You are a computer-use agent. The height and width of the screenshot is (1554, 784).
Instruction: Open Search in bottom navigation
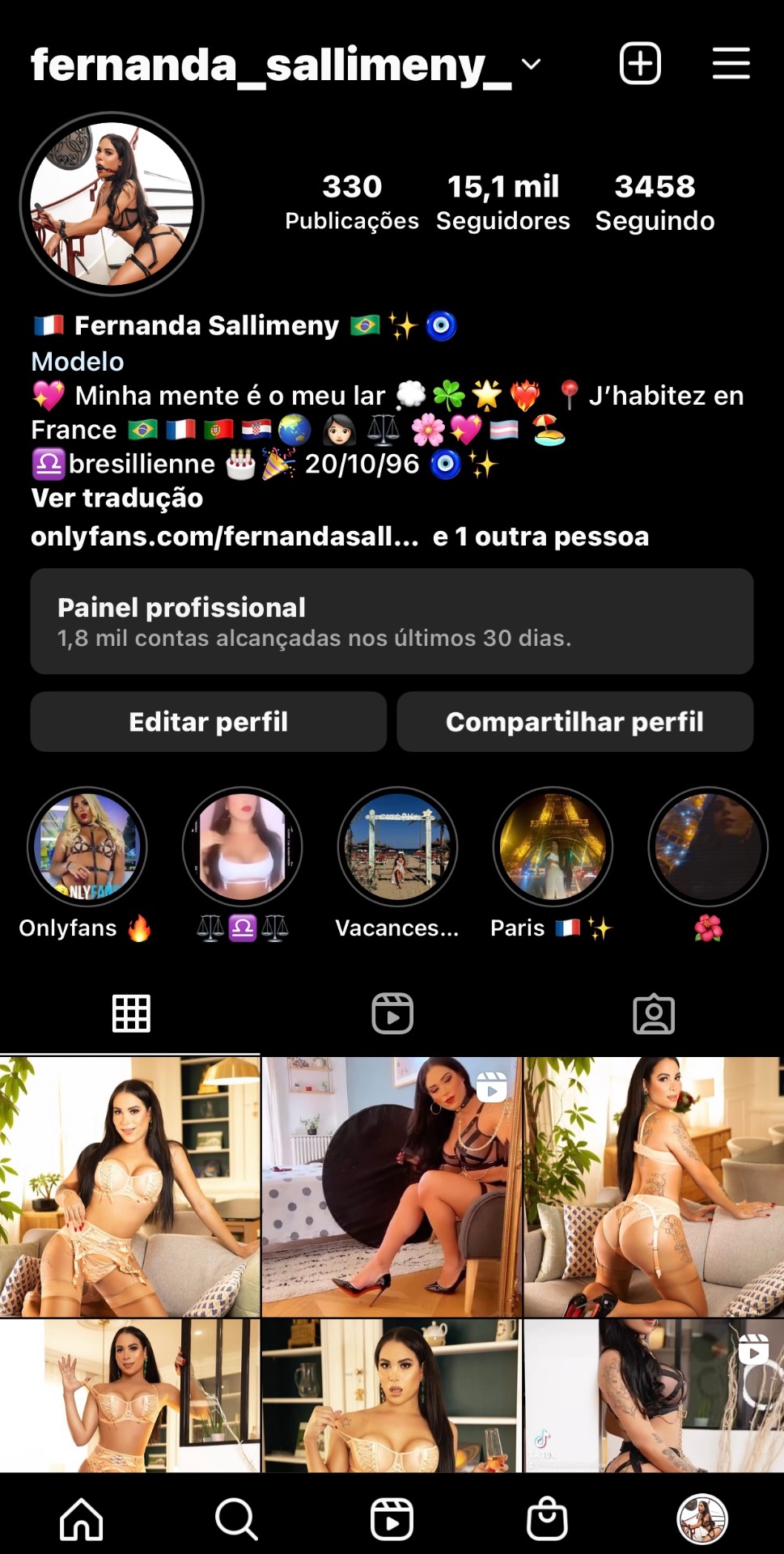tap(236, 1518)
